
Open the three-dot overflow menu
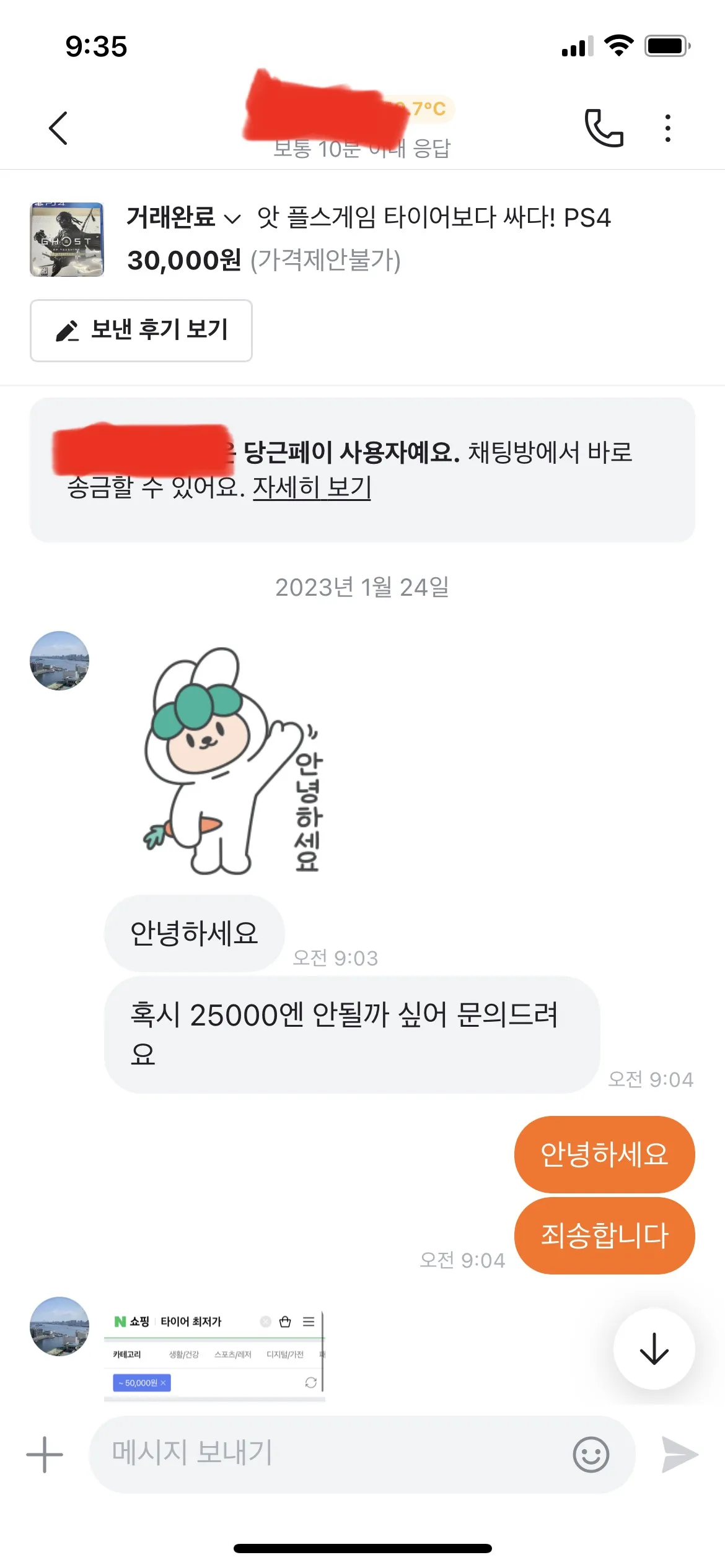click(x=667, y=128)
